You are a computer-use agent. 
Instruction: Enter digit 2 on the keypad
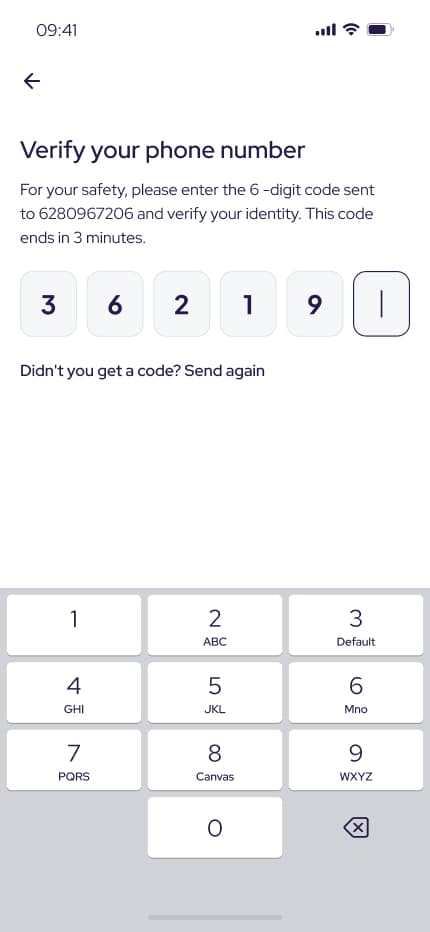point(215,625)
